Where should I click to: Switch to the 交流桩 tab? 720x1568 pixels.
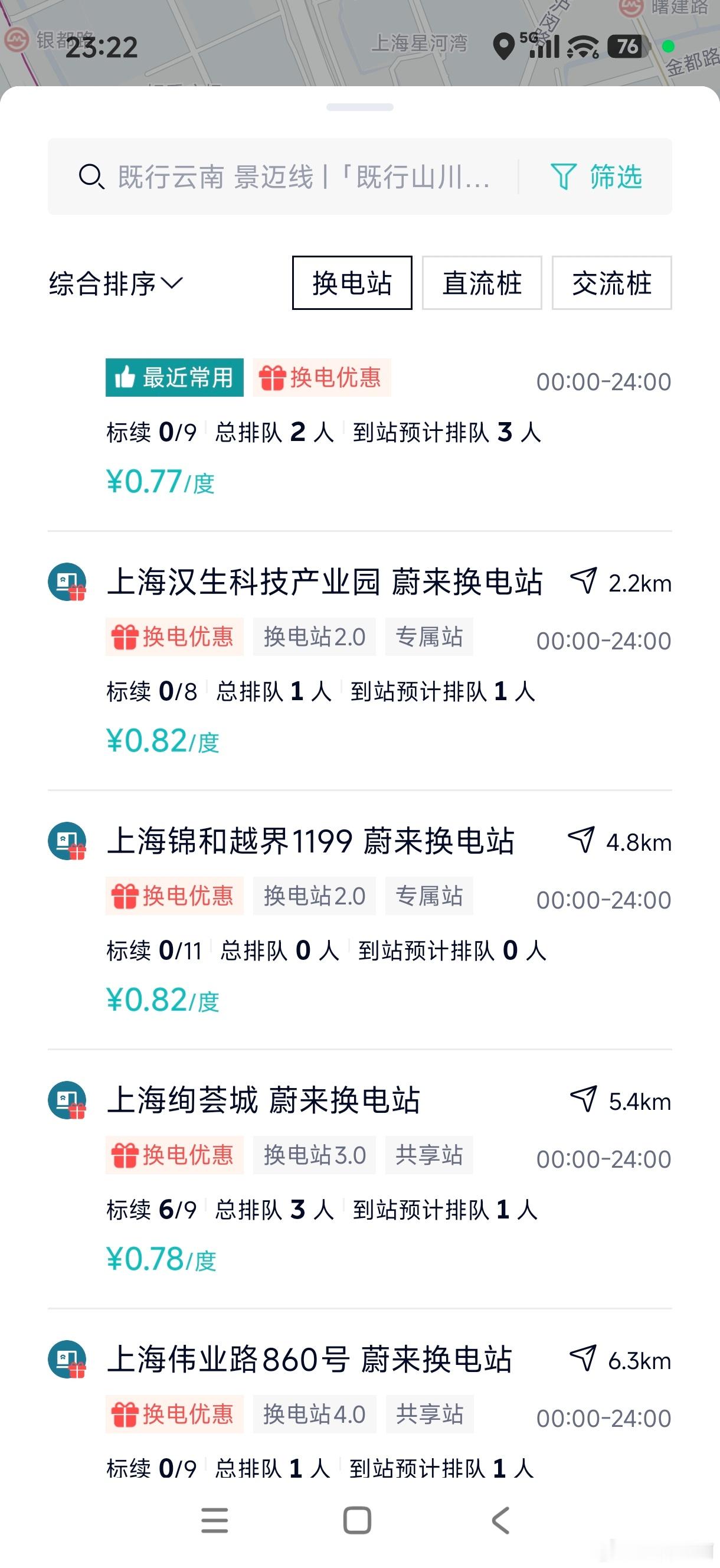pyautogui.click(x=611, y=283)
